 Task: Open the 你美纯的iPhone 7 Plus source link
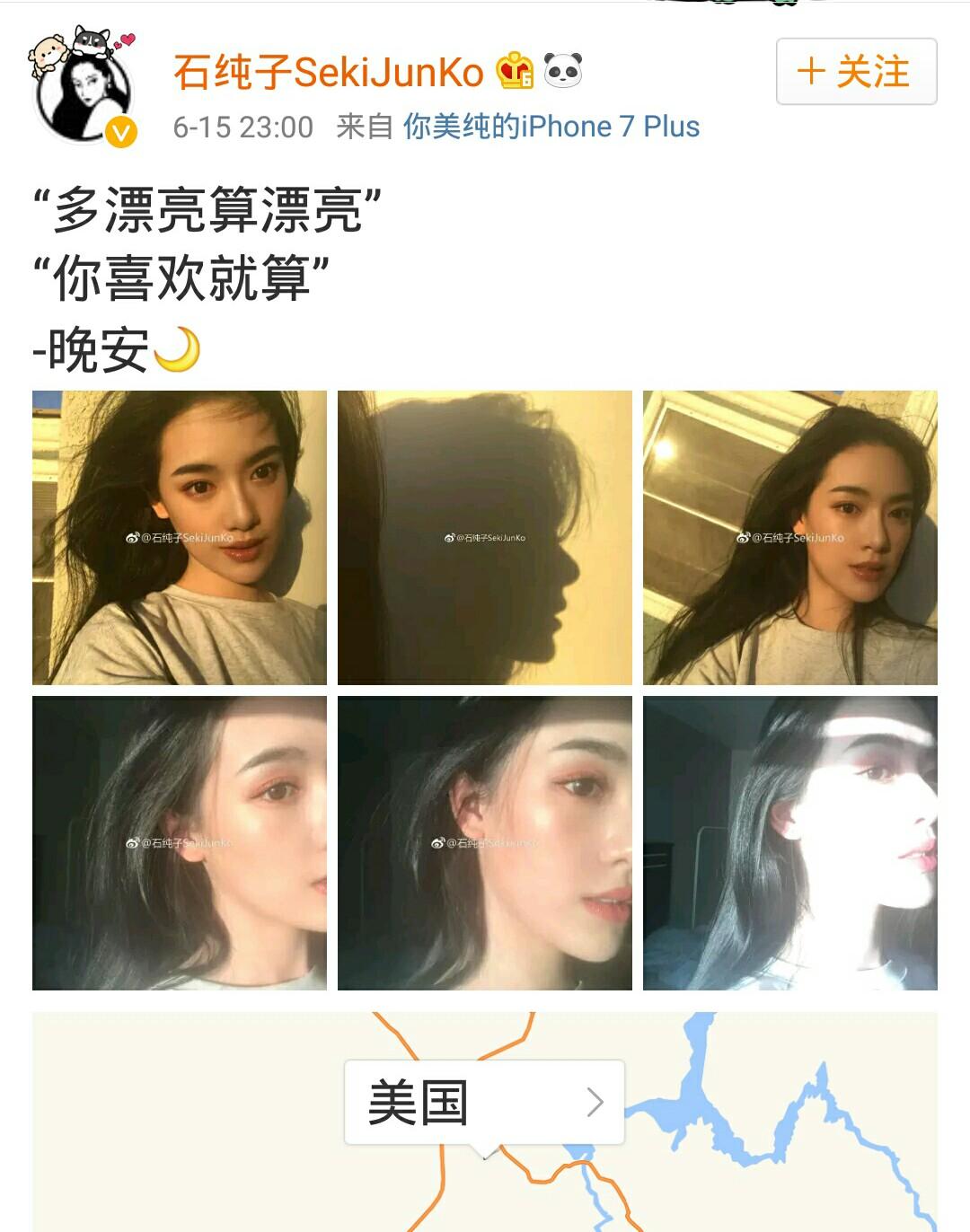[x=551, y=127]
